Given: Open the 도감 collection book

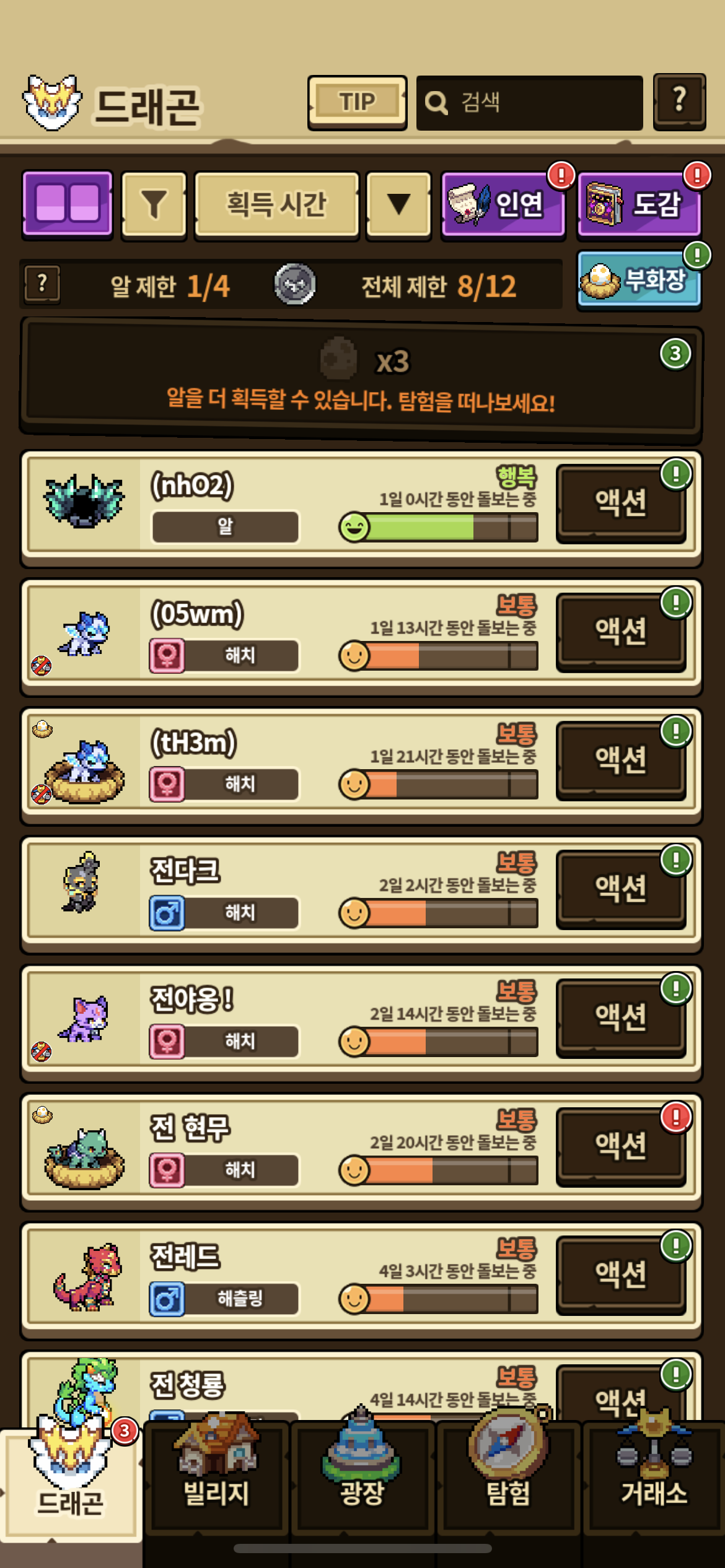Looking at the screenshot, I should coord(638,205).
